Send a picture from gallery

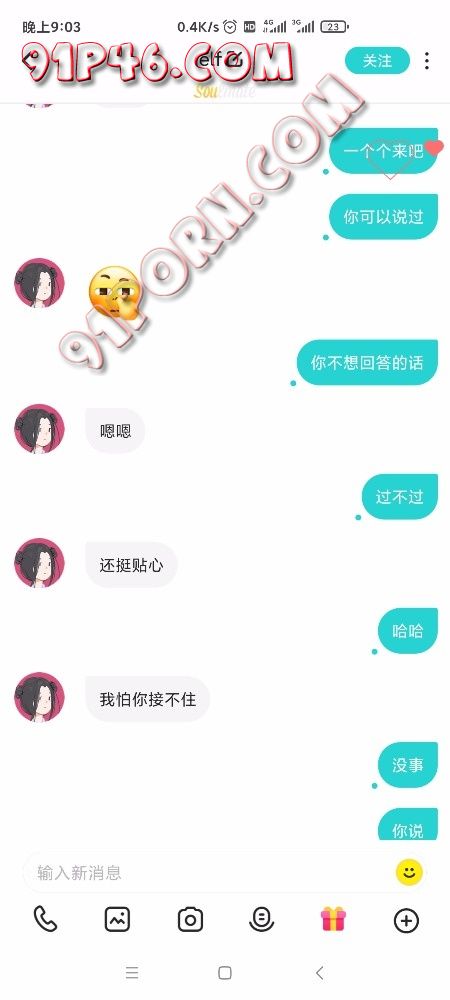[117, 920]
